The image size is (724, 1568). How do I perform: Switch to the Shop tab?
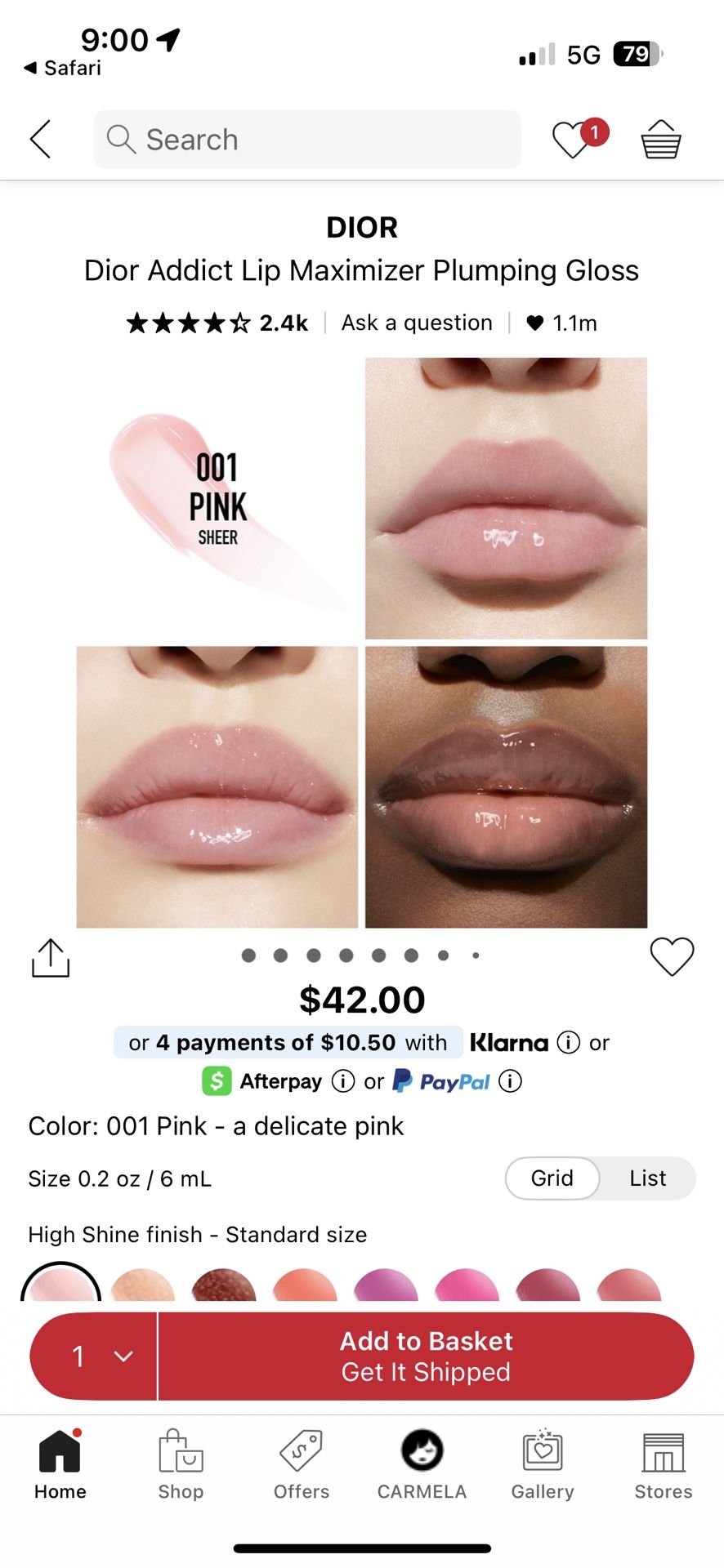tap(181, 1465)
